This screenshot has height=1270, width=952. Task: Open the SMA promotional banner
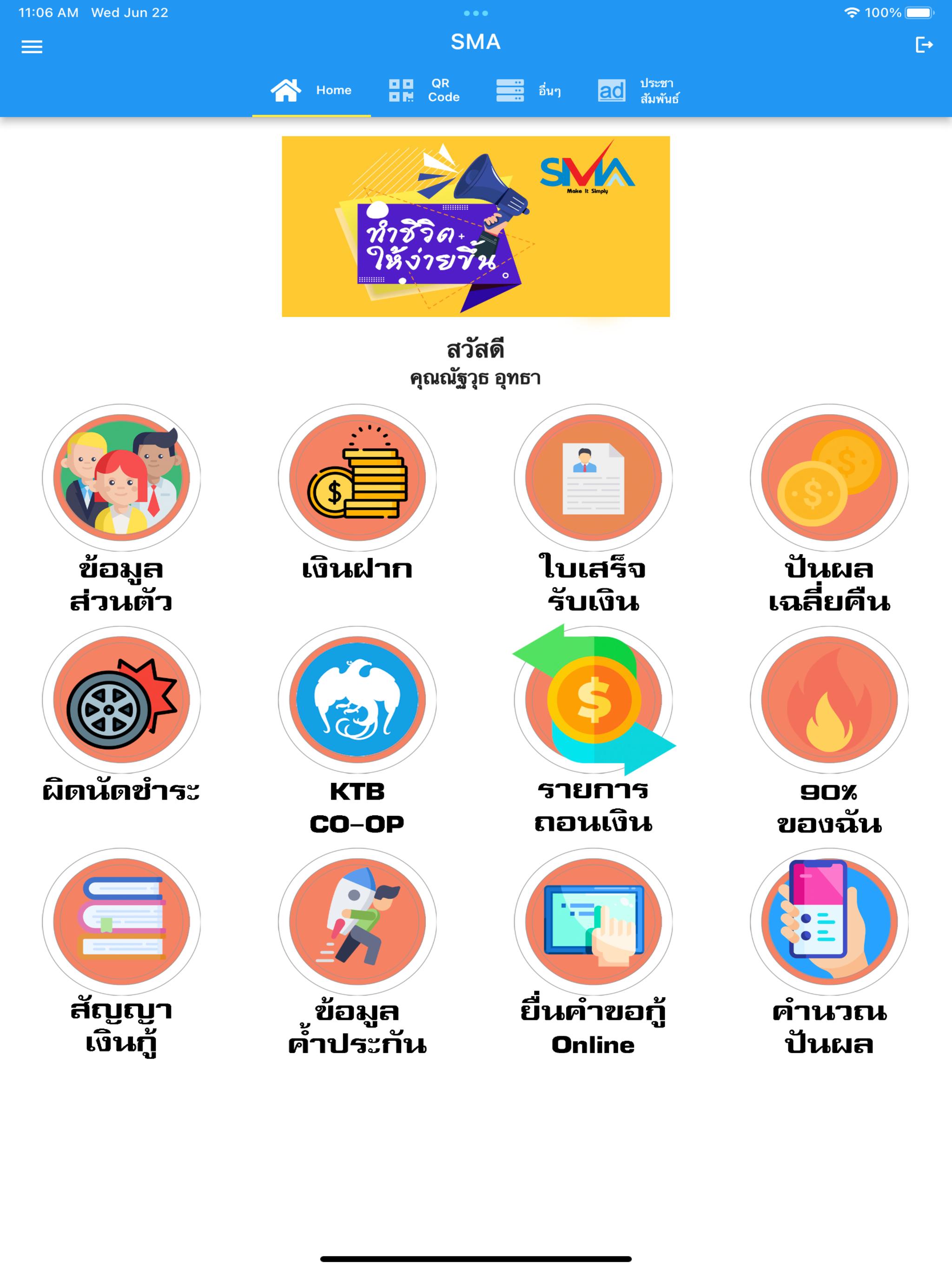coord(476,226)
